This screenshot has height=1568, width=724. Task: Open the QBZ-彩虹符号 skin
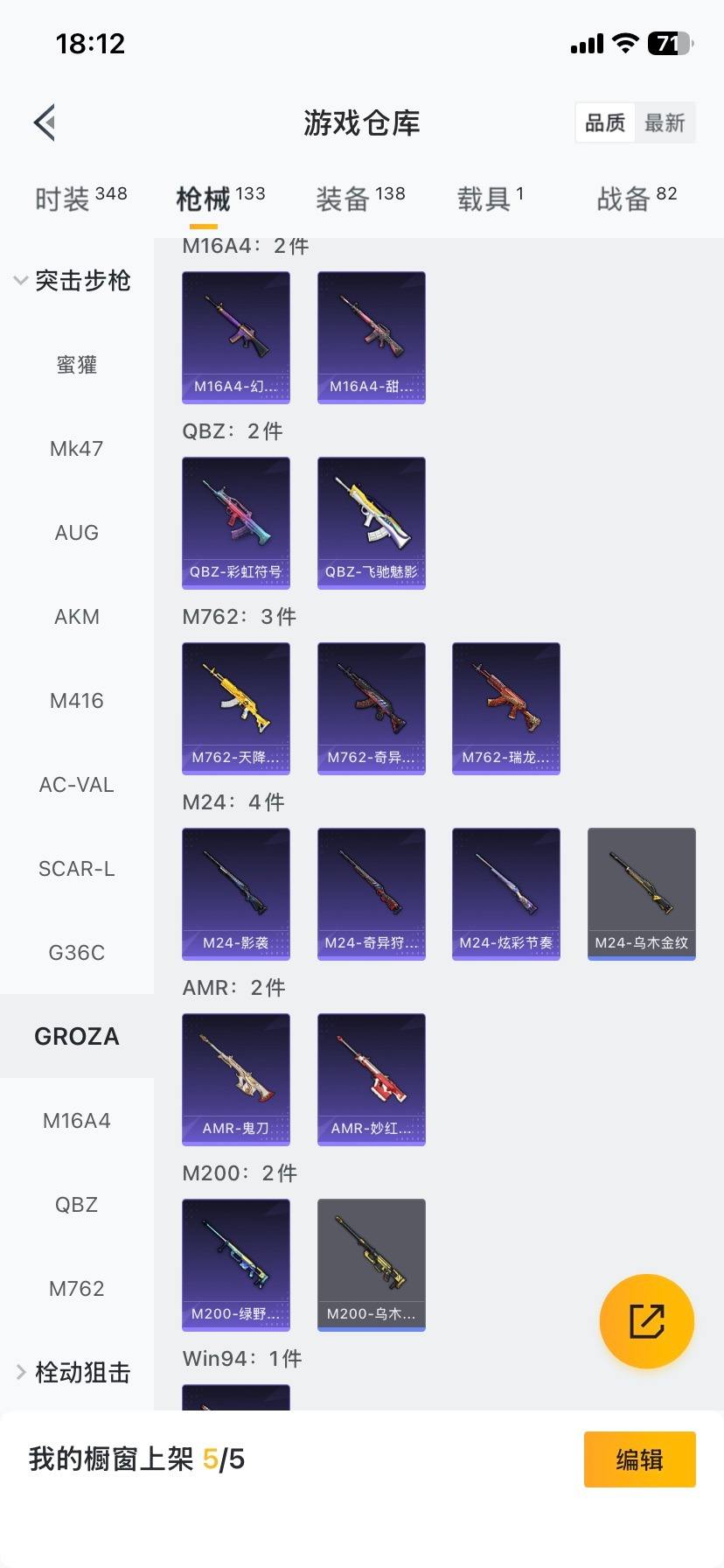tap(236, 522)
